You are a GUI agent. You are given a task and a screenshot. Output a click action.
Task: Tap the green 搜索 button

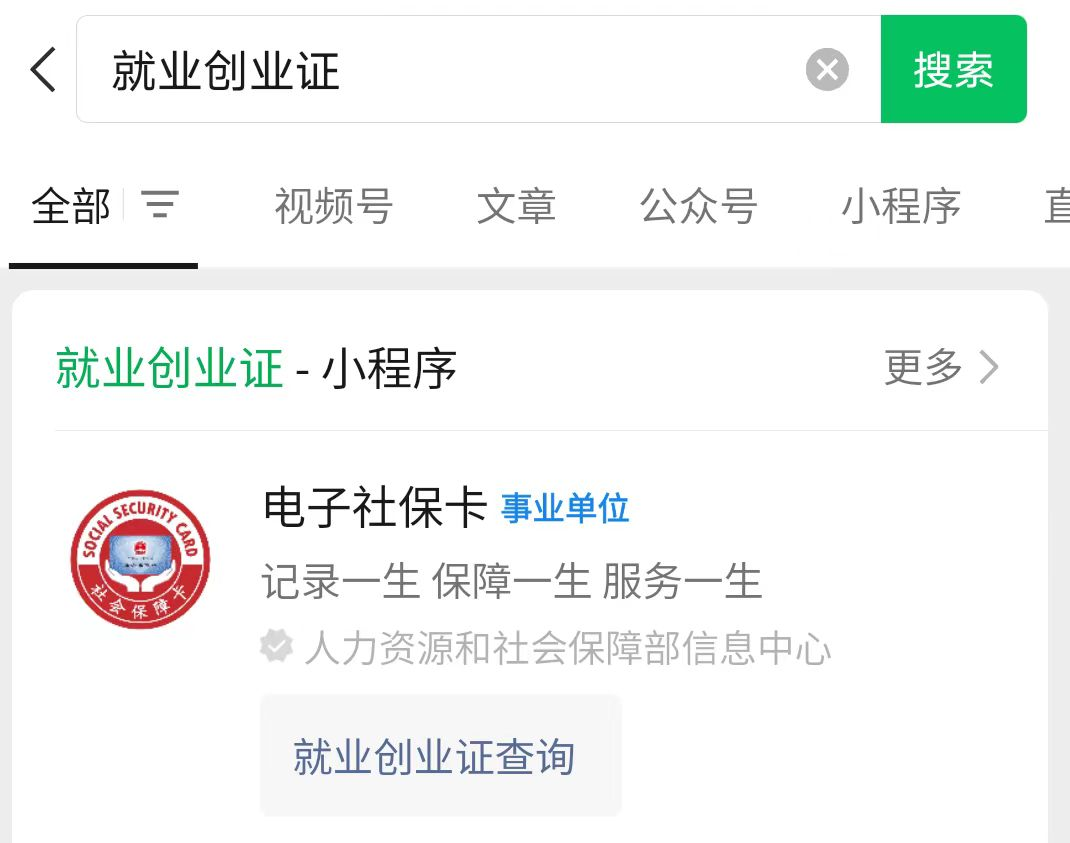pyautogui.click(x=953, y=70)
